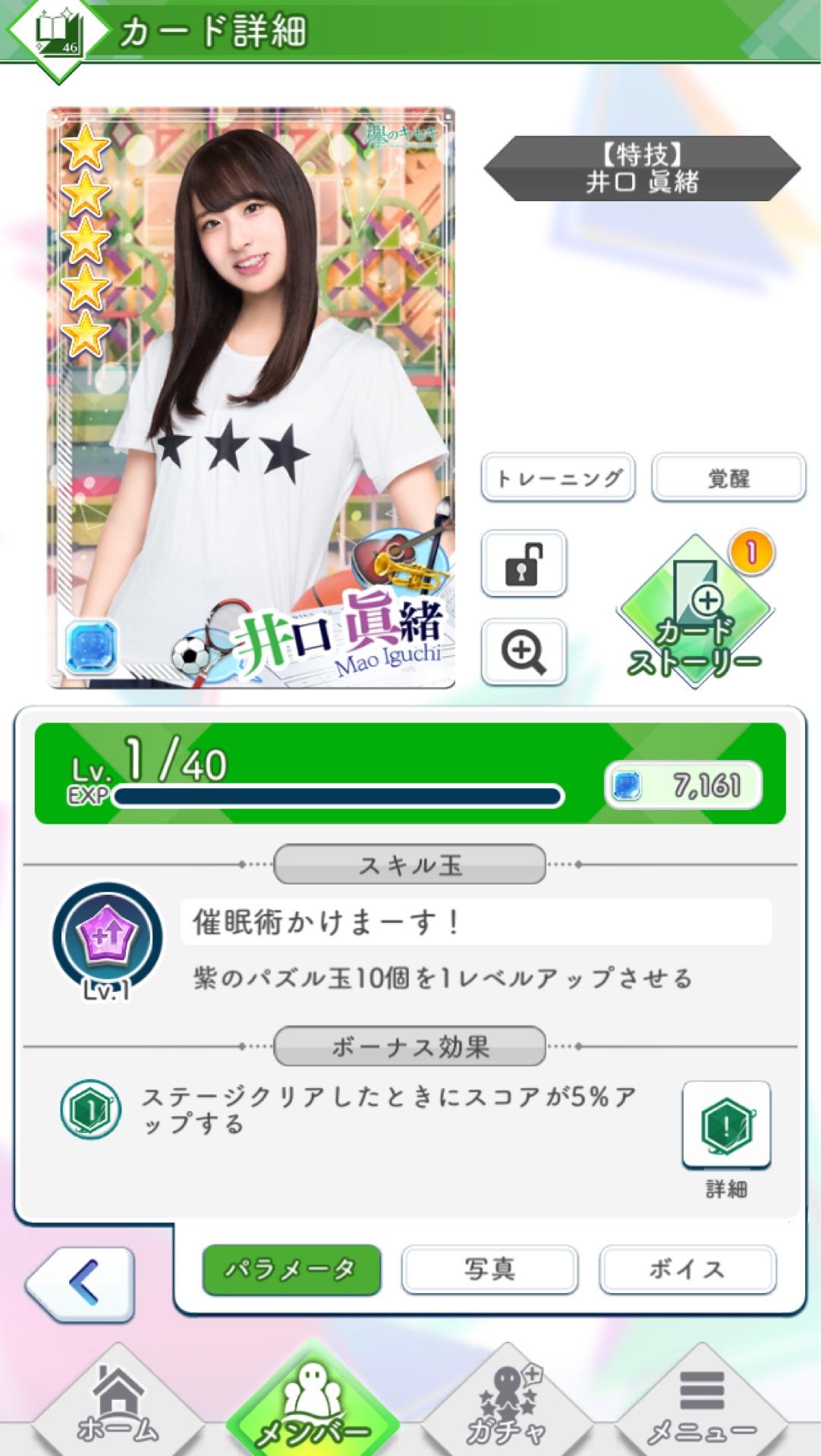This screenshot has height=1456, width=821.
Task: Toggle the card lock icon
Action: (524, 563)
